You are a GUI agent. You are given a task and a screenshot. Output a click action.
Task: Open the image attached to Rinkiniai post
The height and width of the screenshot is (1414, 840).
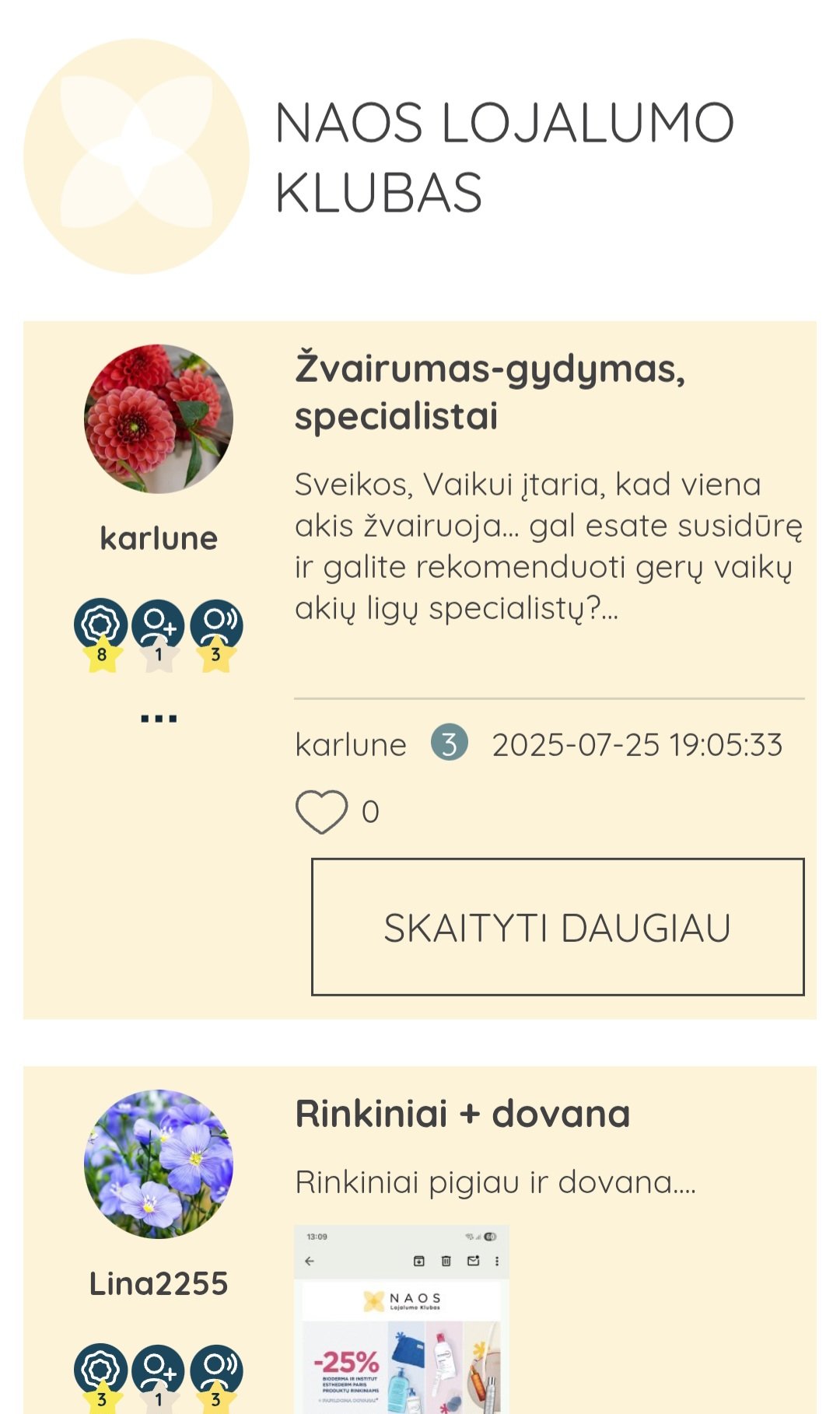point(401,1320)
